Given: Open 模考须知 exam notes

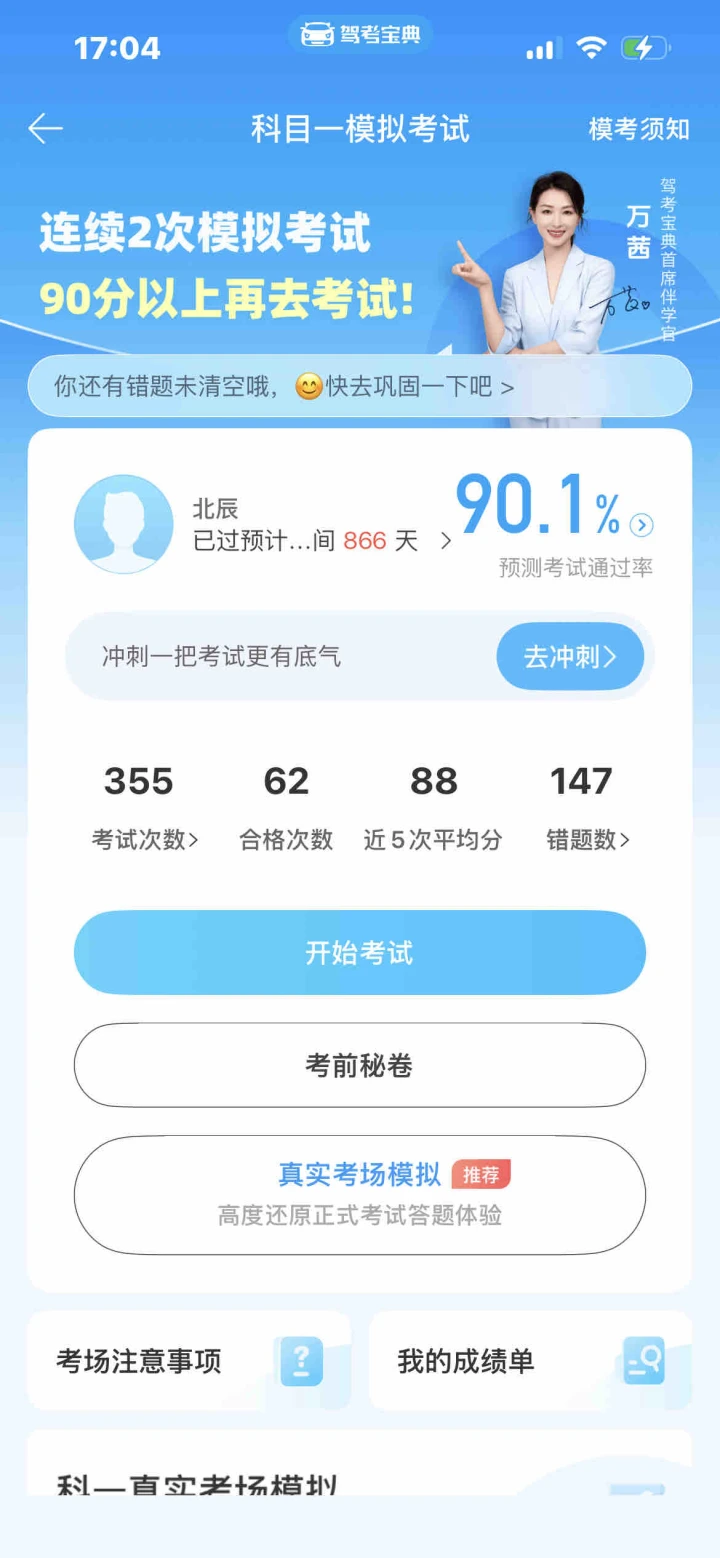Looking at the screenshot, I should point(639,129).
